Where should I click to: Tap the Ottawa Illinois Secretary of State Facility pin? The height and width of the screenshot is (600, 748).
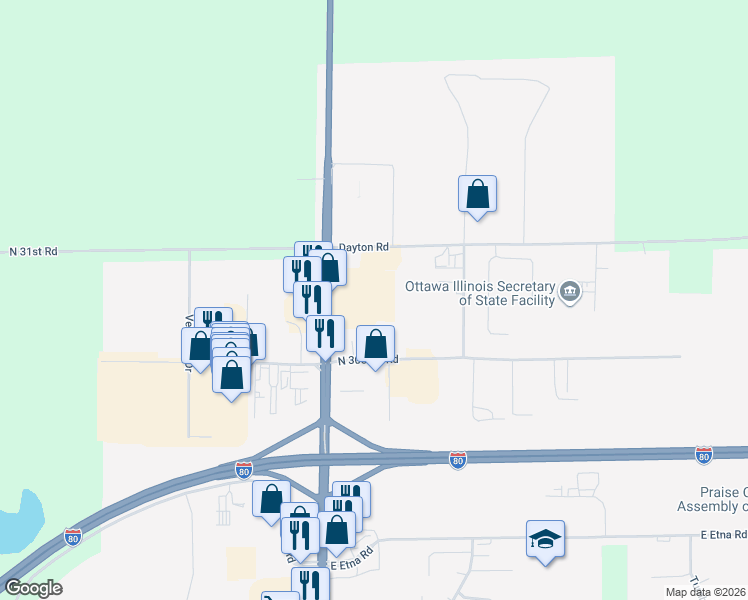[x=570, y=292]
